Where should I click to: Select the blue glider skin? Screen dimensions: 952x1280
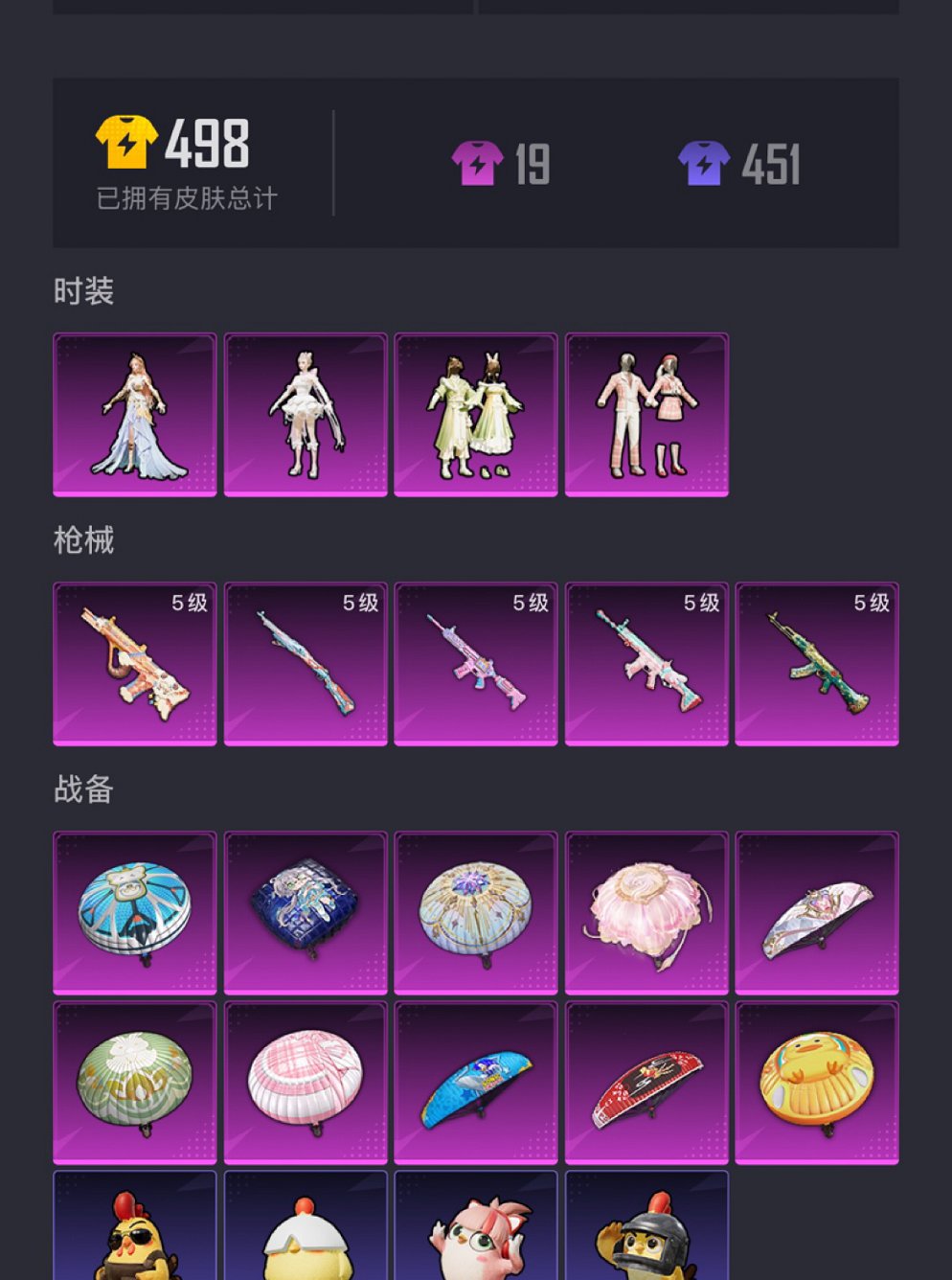click(x=476, y=1083)
